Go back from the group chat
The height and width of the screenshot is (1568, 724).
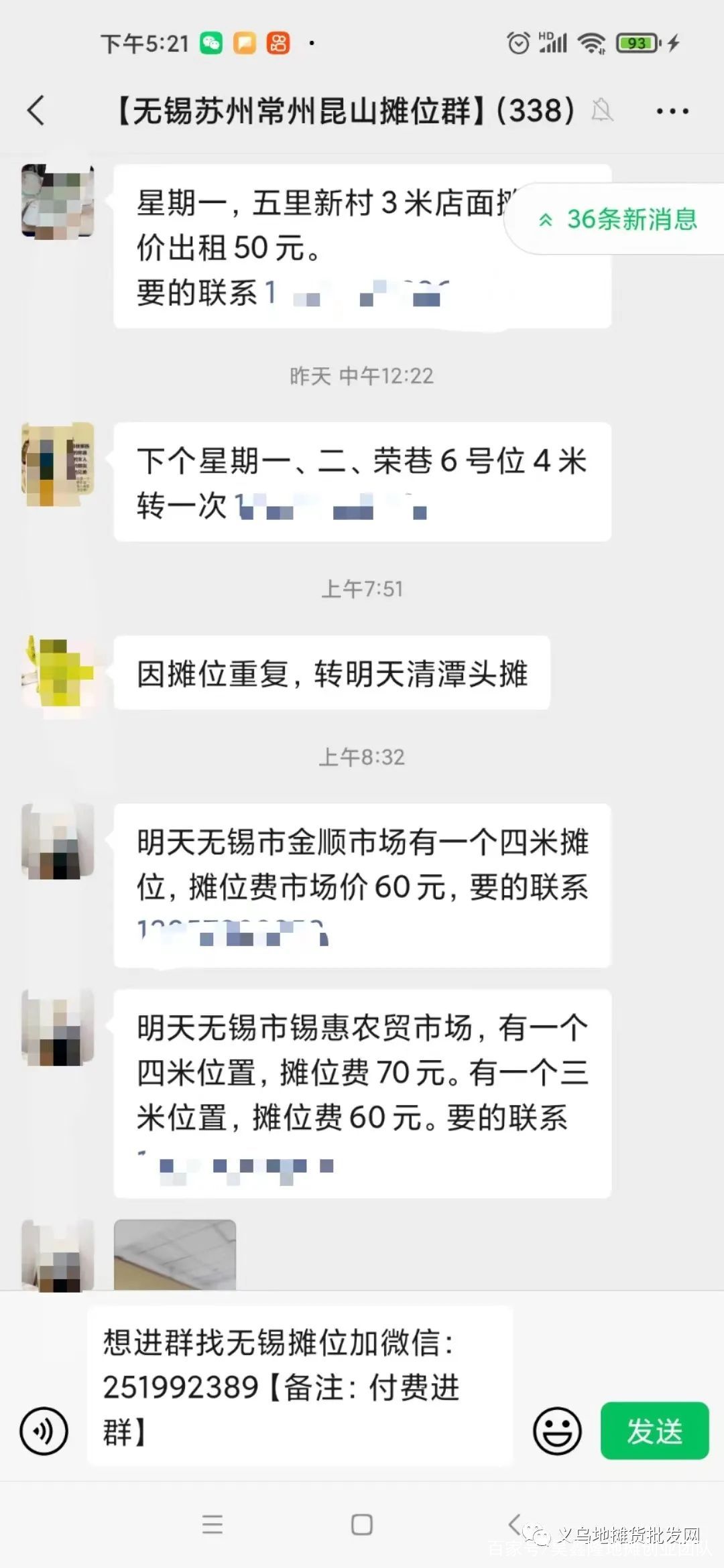(x=36, y=111)
